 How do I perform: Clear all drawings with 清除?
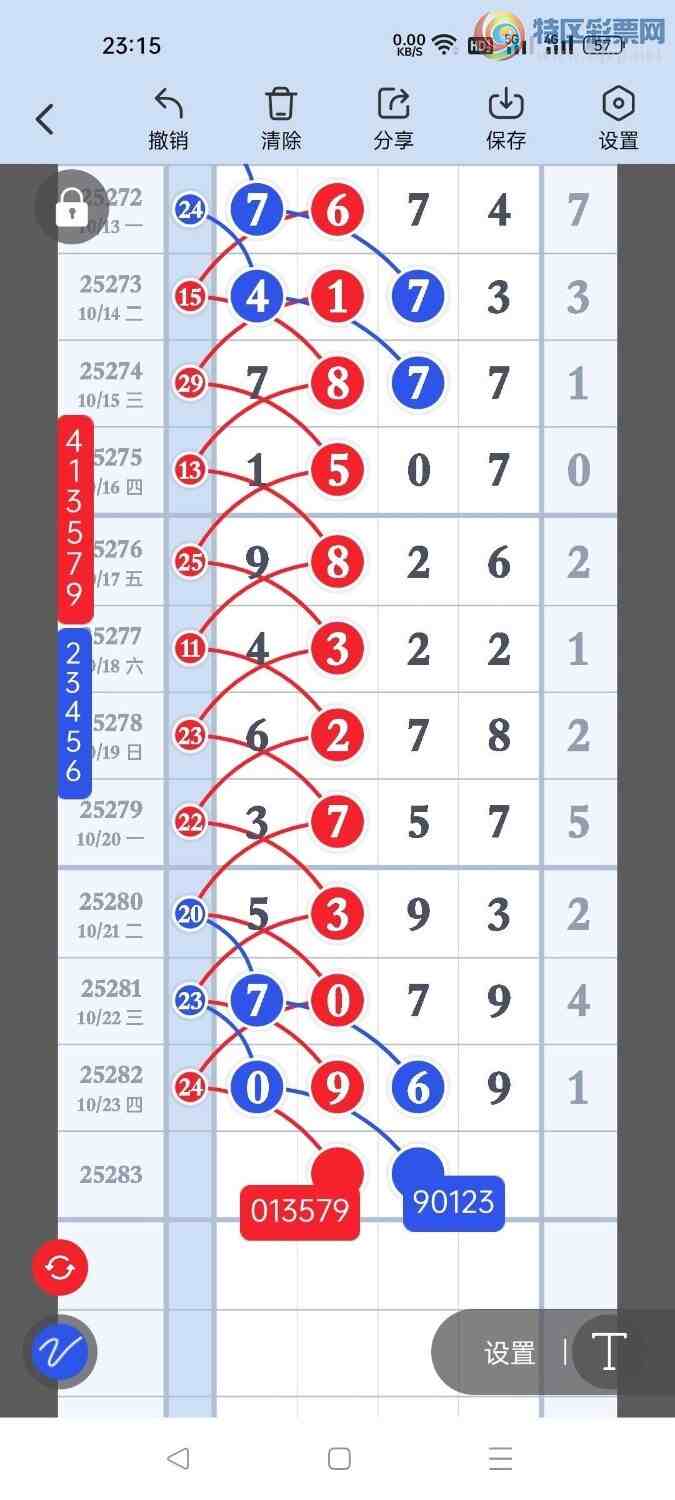click(x=281, y=119)
